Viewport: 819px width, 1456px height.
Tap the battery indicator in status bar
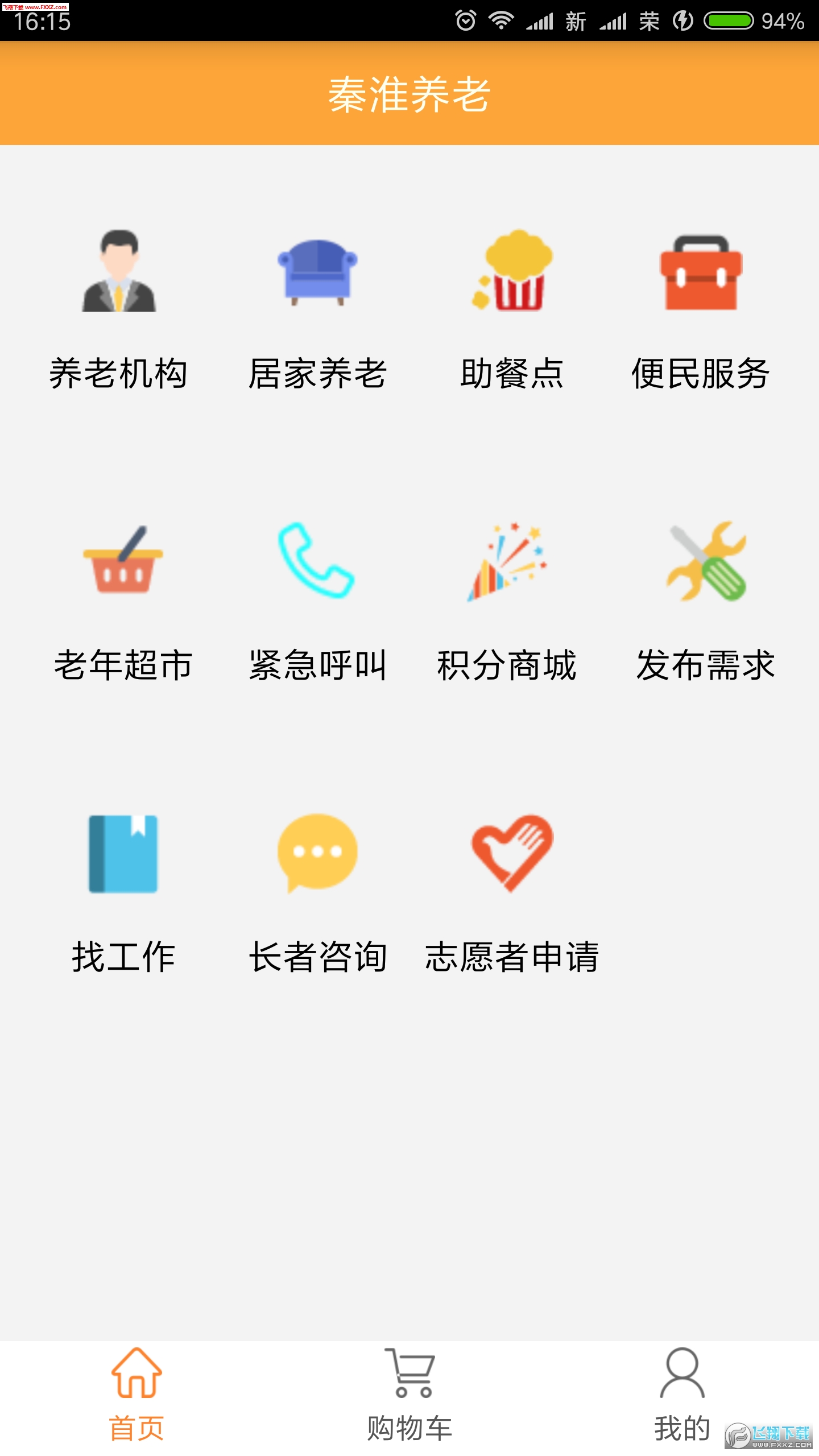coord(728,22)
